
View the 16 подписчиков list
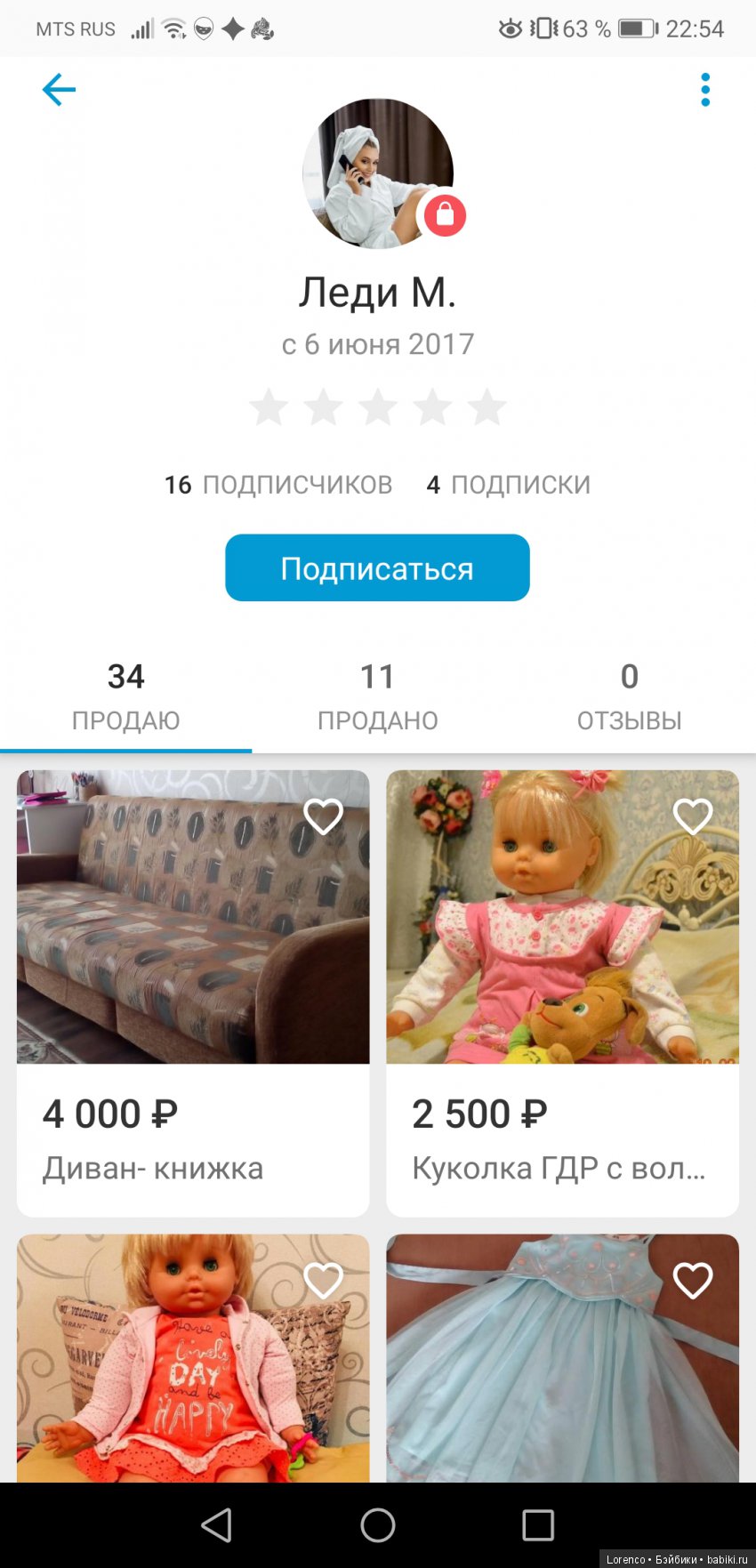tap(278, 485)
